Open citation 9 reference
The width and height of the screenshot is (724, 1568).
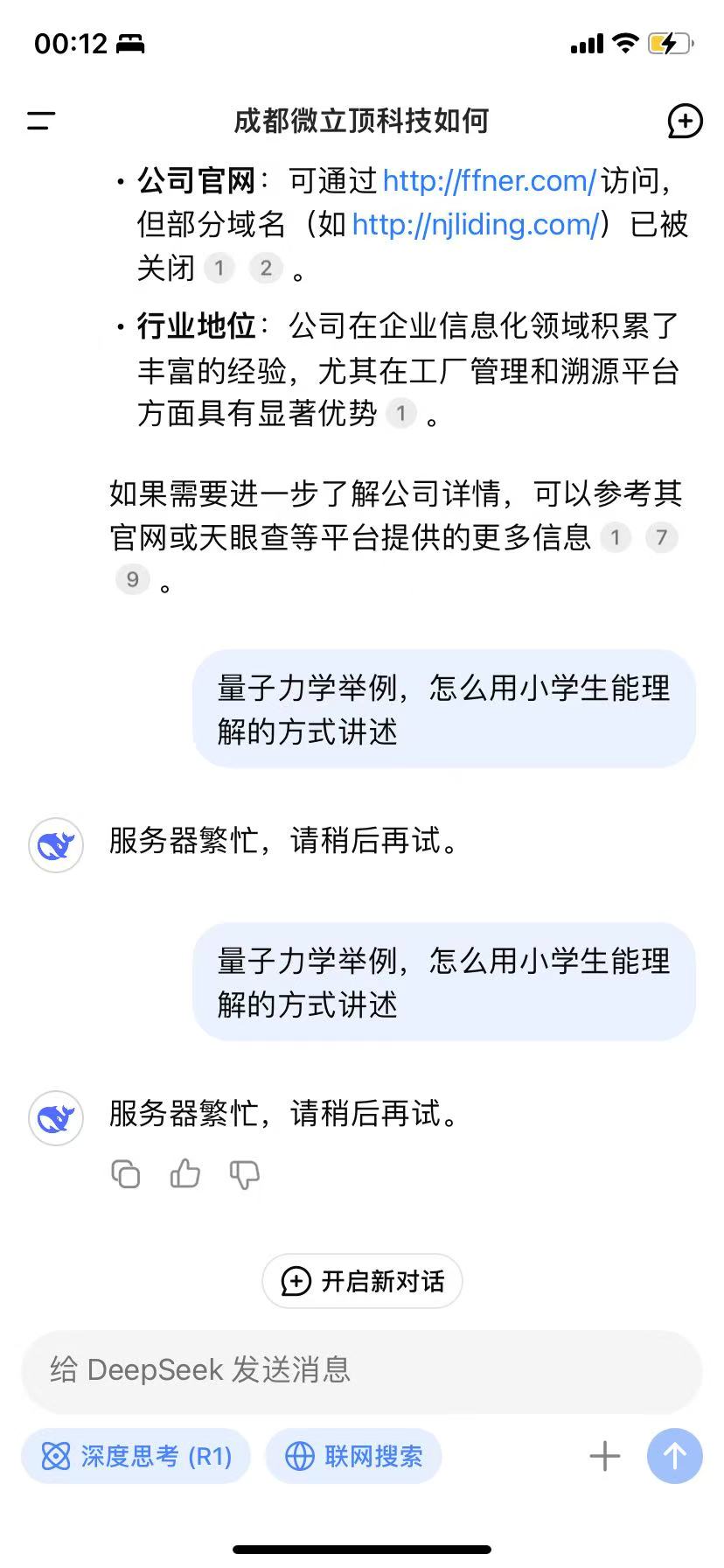tap(133, 579)
